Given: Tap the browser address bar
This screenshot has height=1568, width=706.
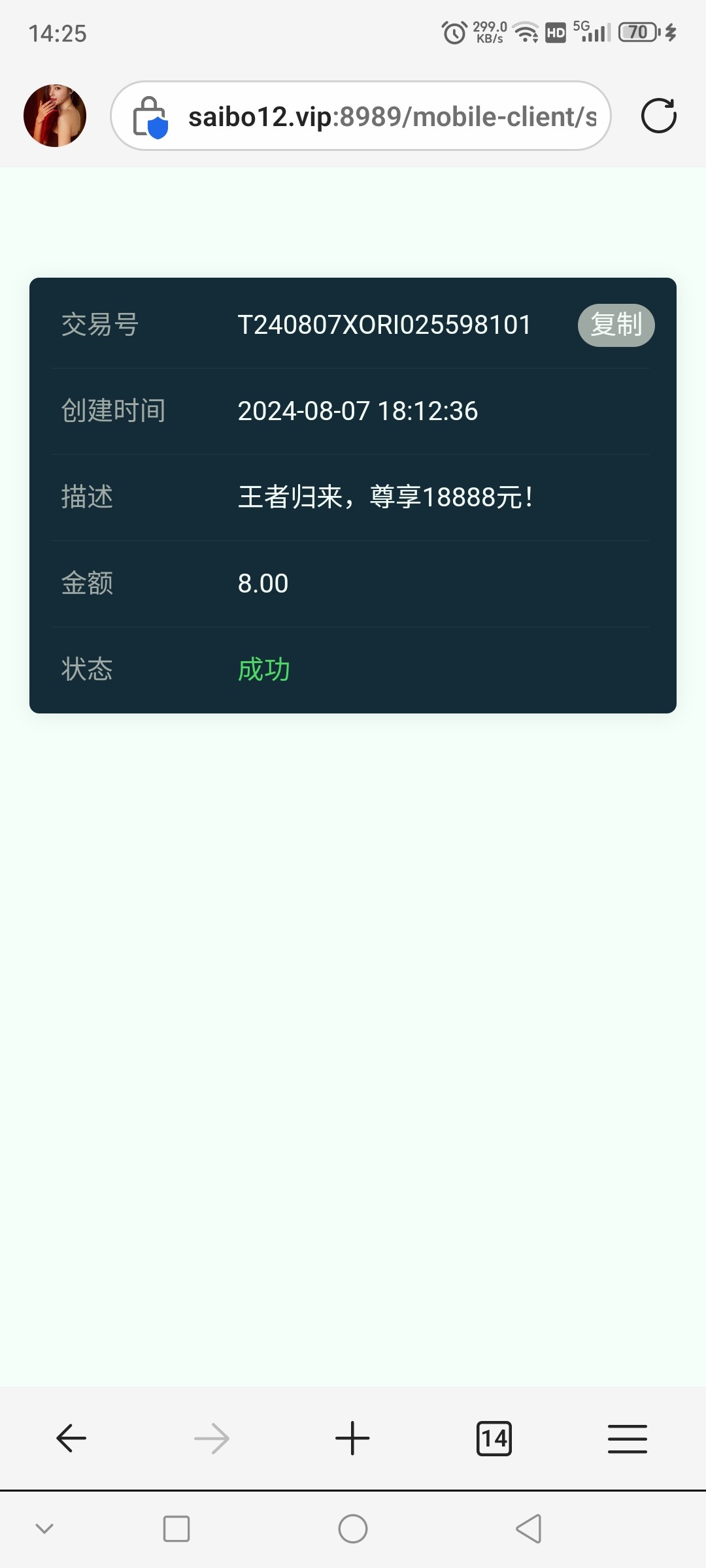Looking at the screenshot, I should click(361, 116).
